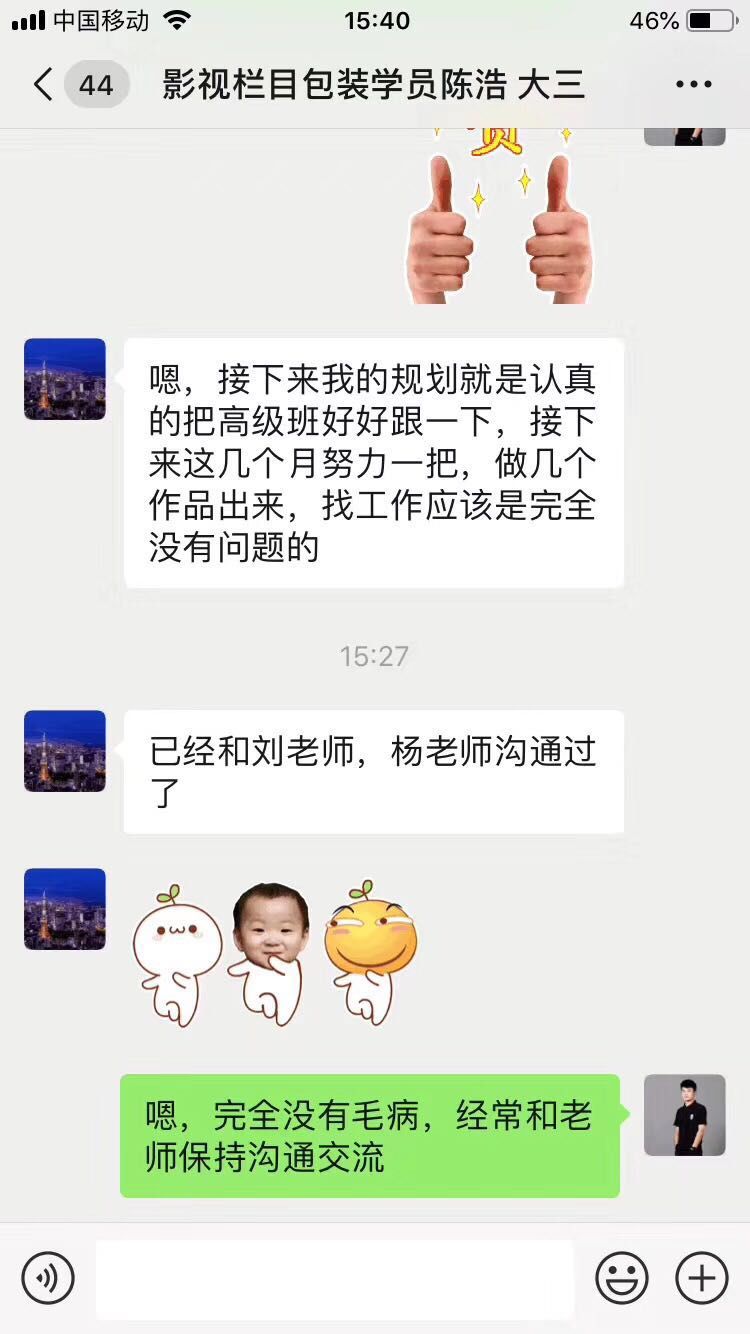Open the emoji picker
This screenshot has height=1334, width=750.
[x=622, y=1277]
